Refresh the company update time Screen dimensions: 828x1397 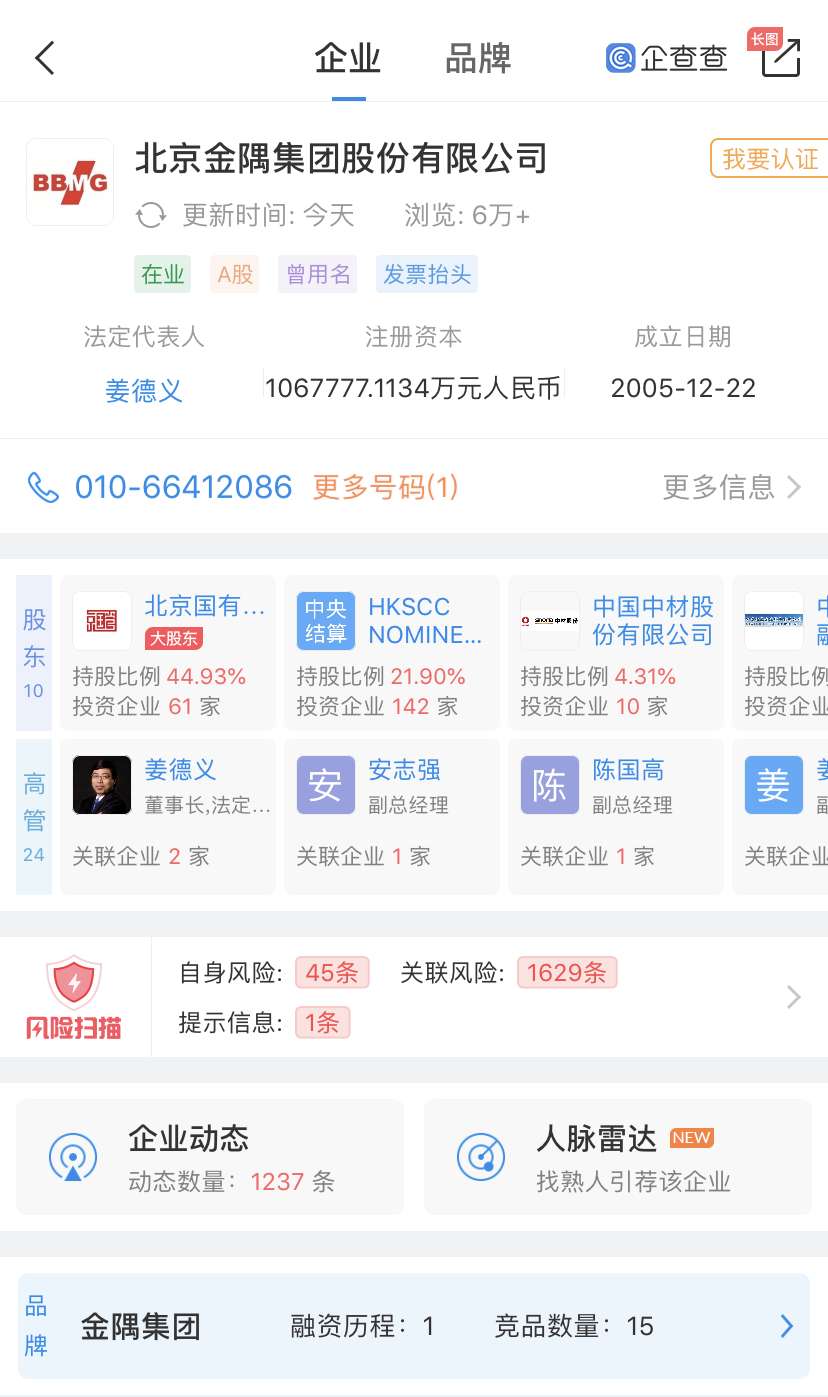[151, 215]
